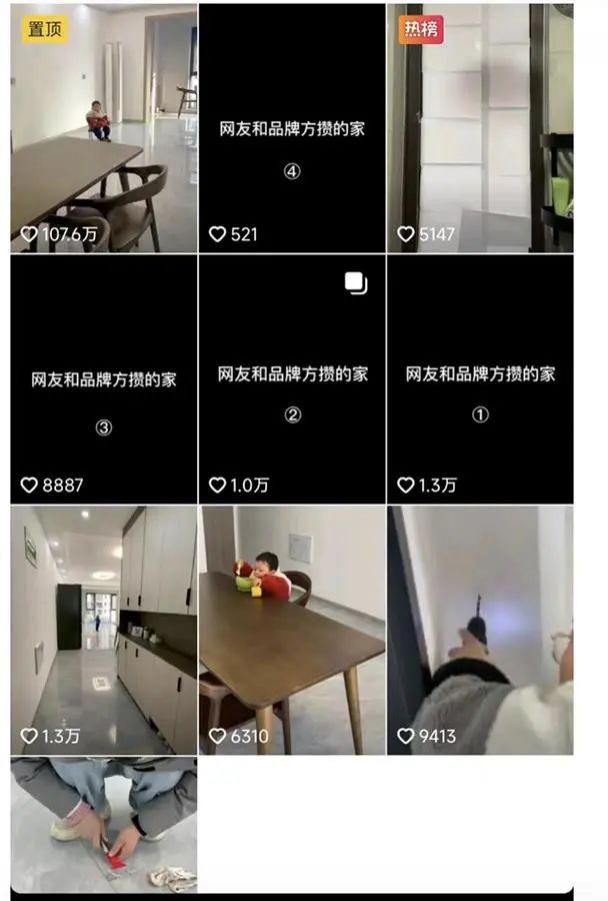Open the 网友和品牌方攒的家 ③ video
This screenshot has height=901, width=608.
[x=104, y=379]
